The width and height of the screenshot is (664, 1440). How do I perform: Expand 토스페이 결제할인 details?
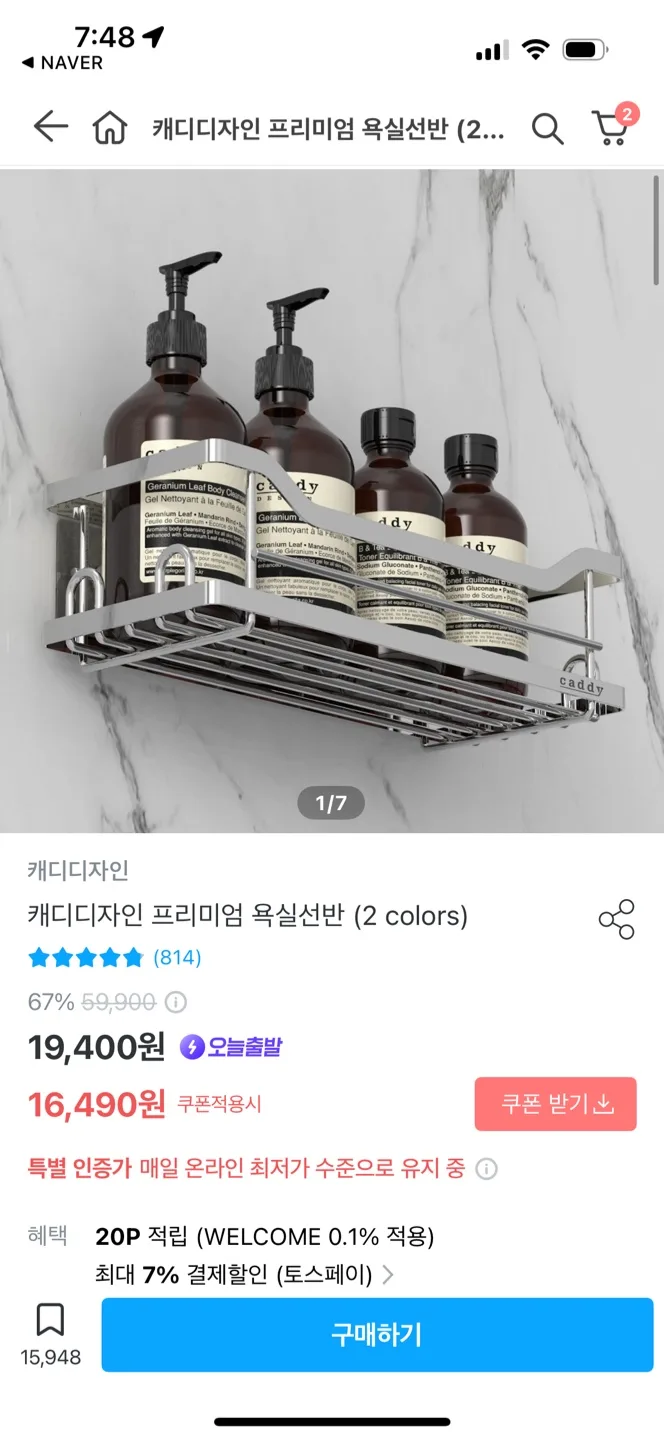point(387,1275)
